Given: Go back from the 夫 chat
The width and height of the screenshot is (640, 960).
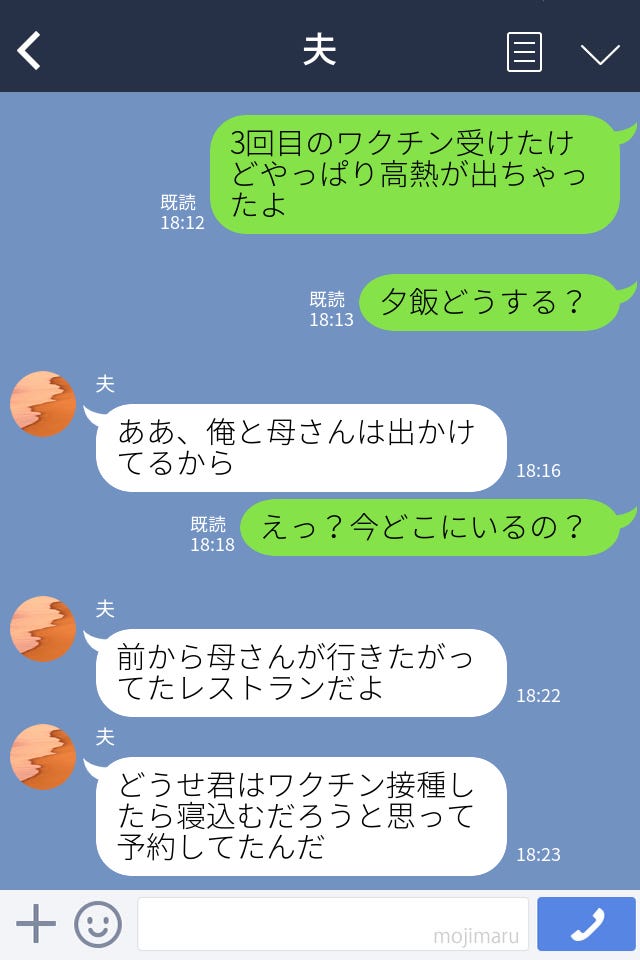Looking at the screenshot, I should [29, 51].
